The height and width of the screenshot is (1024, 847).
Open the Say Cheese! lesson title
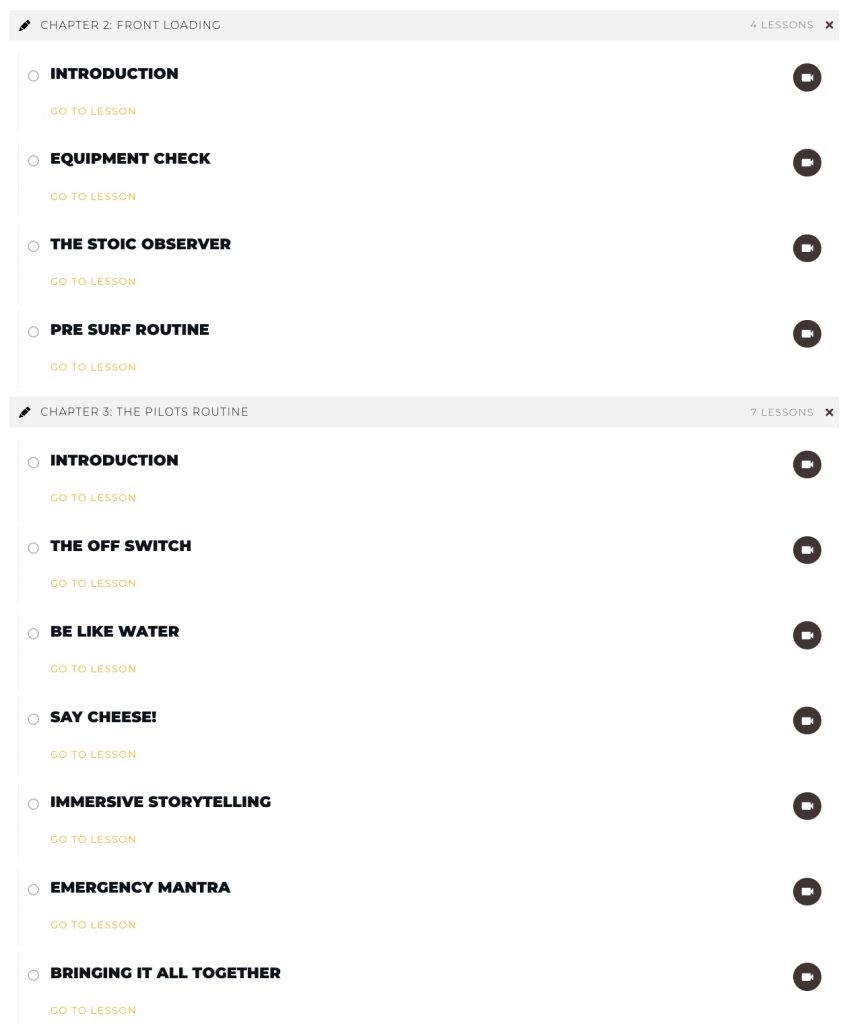click(x=103, y=717)
